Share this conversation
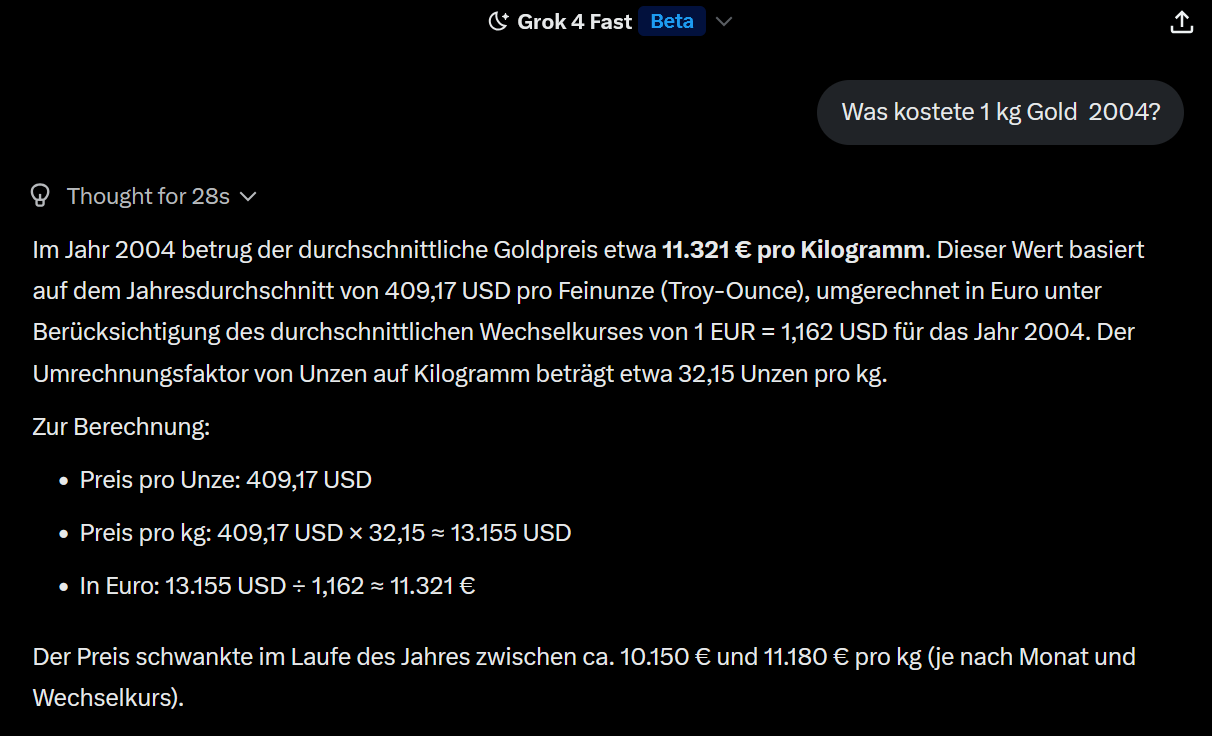 (x=1181, y=22)
